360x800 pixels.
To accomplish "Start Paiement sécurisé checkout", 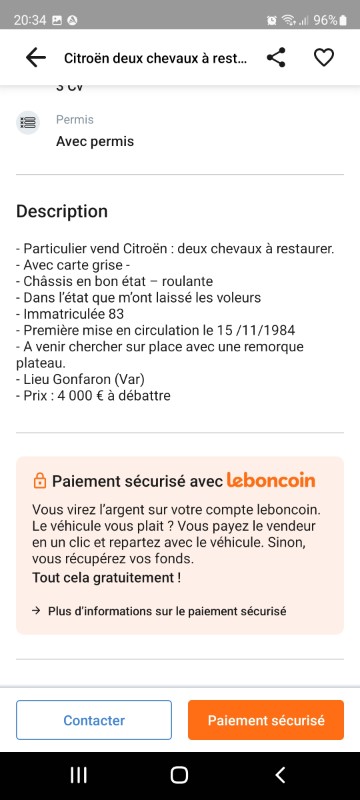I will coord(266,720).
